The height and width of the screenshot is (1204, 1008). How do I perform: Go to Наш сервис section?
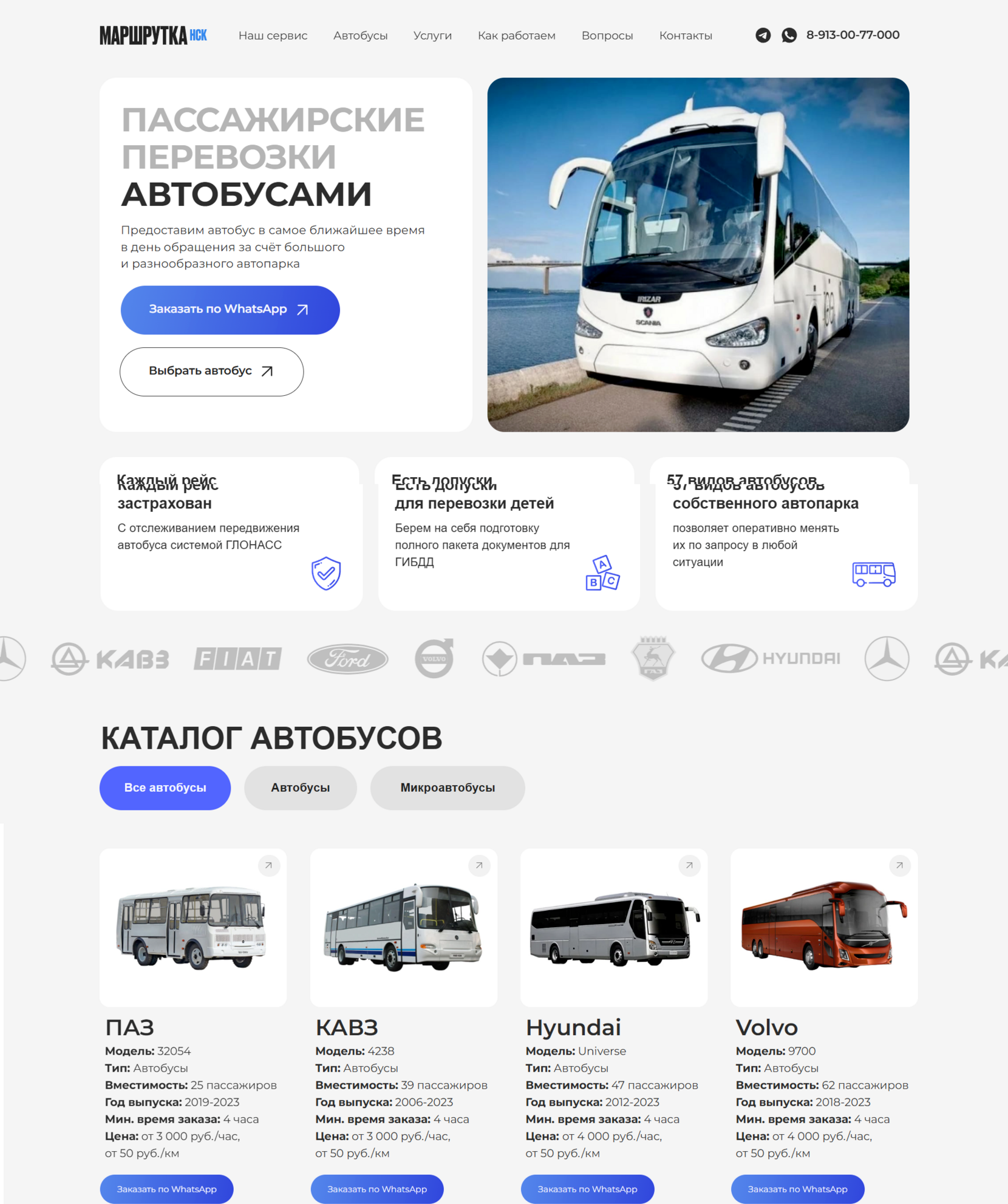[x=273, y=36]
